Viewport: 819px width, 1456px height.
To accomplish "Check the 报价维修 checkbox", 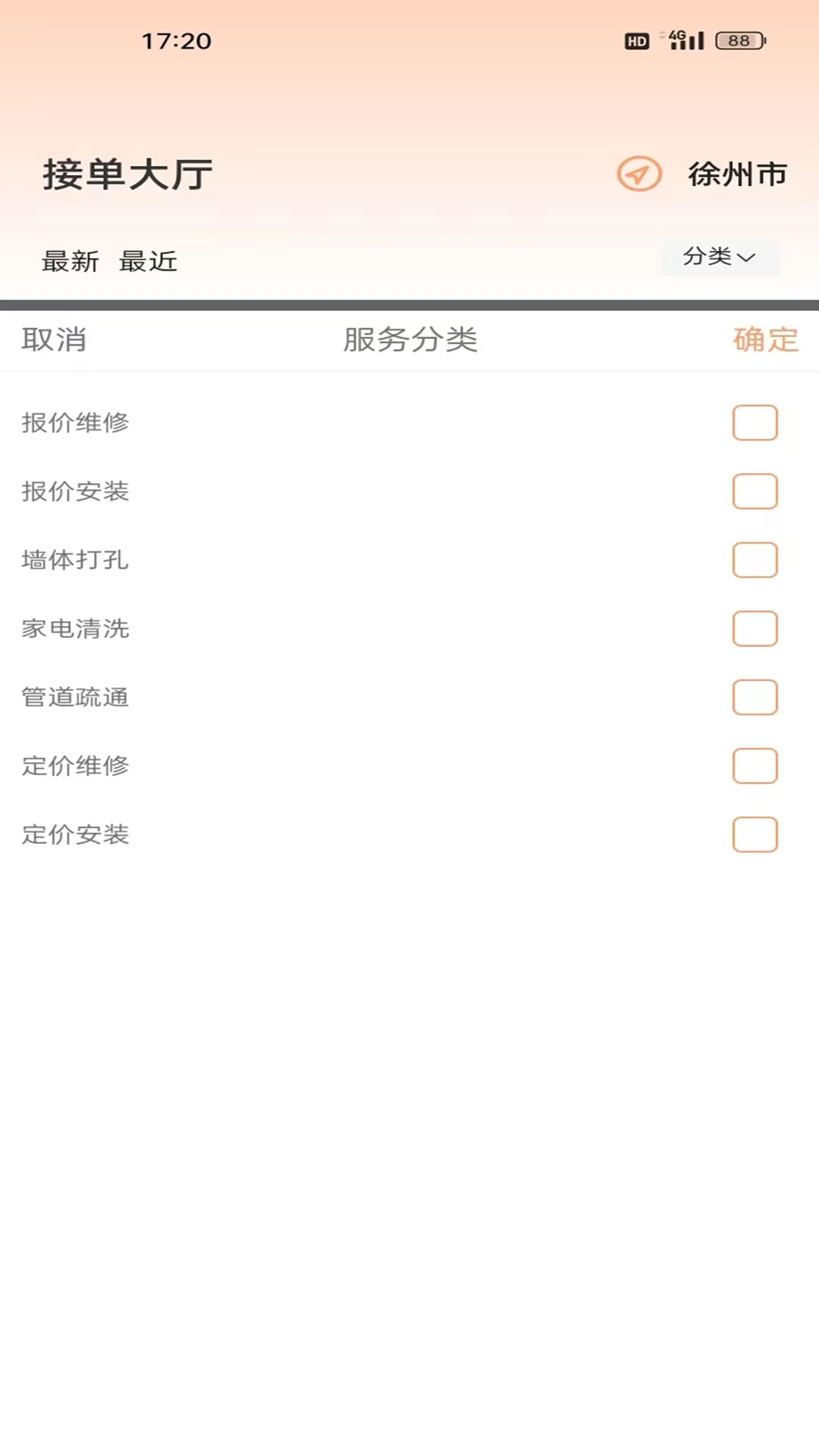I will click(755, 422).
